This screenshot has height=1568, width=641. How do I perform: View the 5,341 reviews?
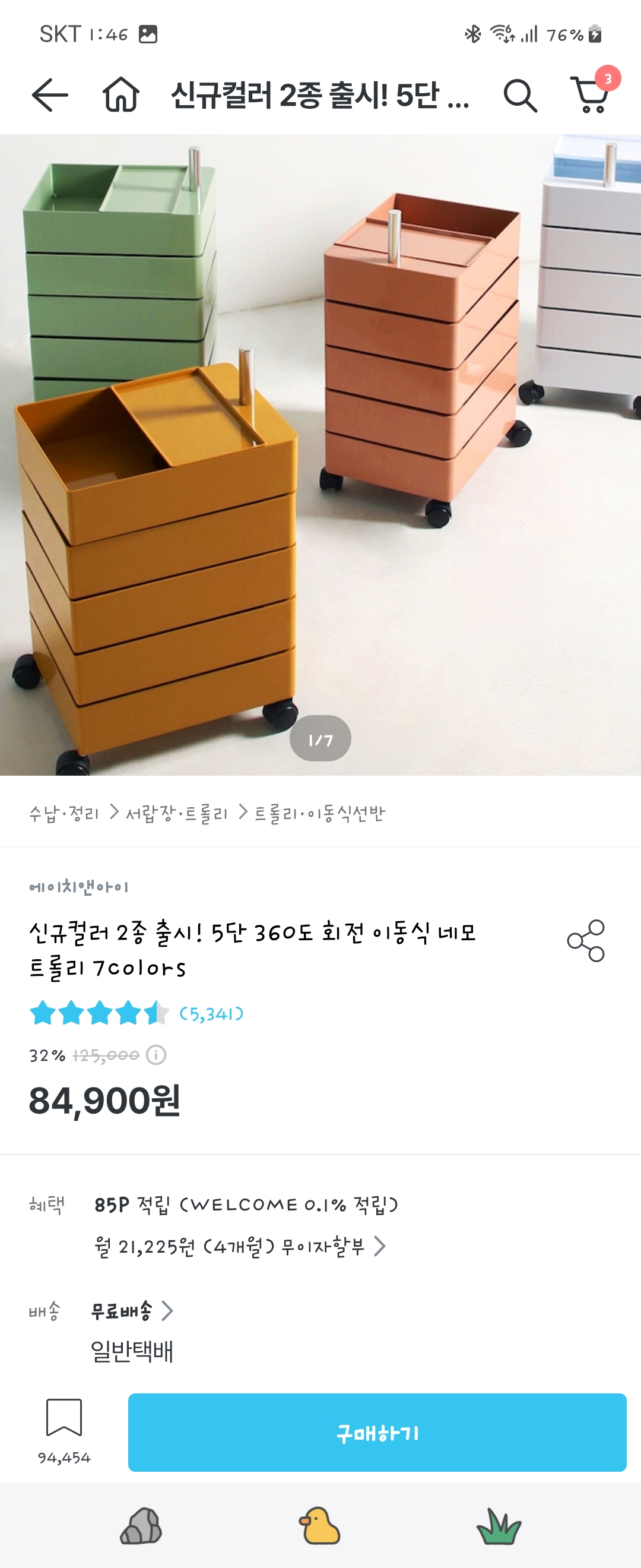(211, 1013)
